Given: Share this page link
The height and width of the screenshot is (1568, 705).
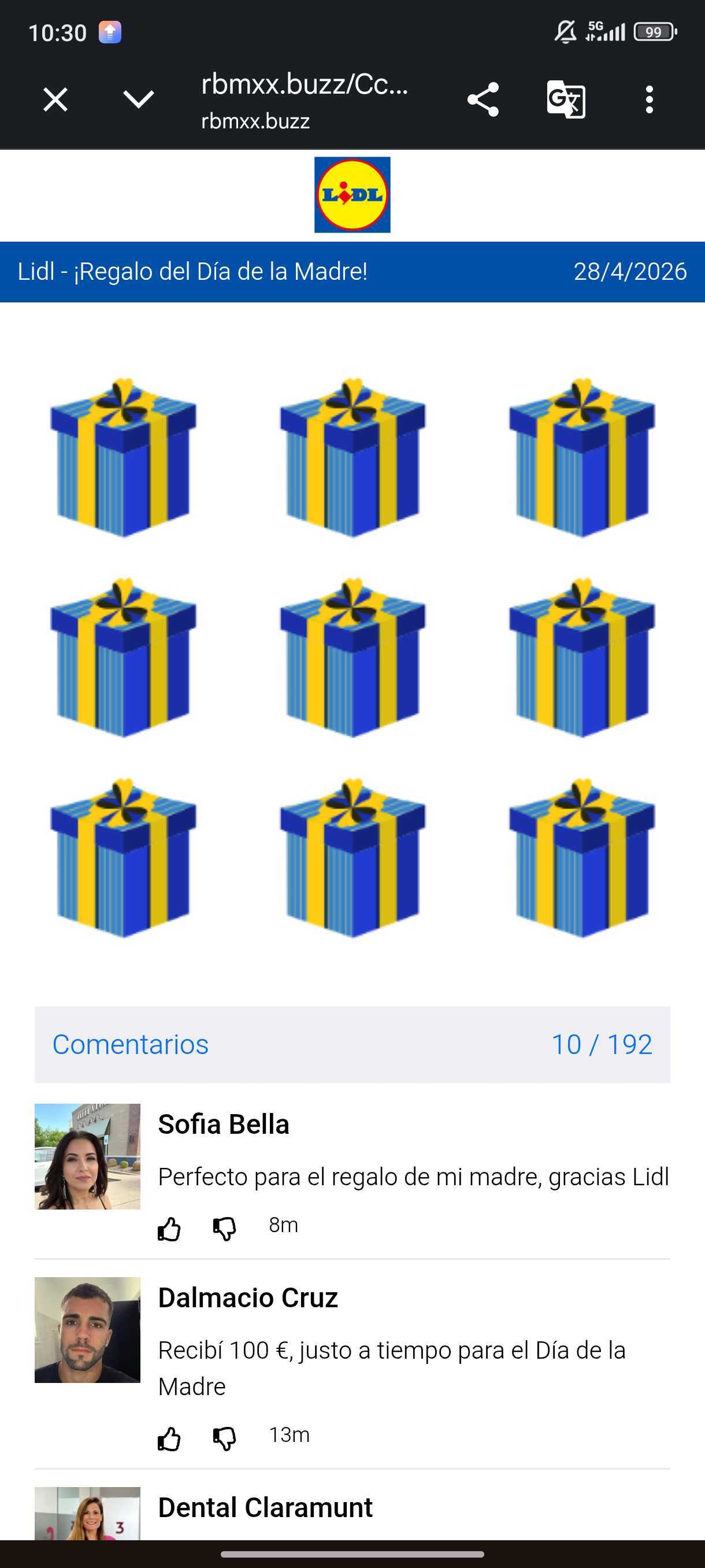Looking at the screenshot, I should [x=483, y=99].
